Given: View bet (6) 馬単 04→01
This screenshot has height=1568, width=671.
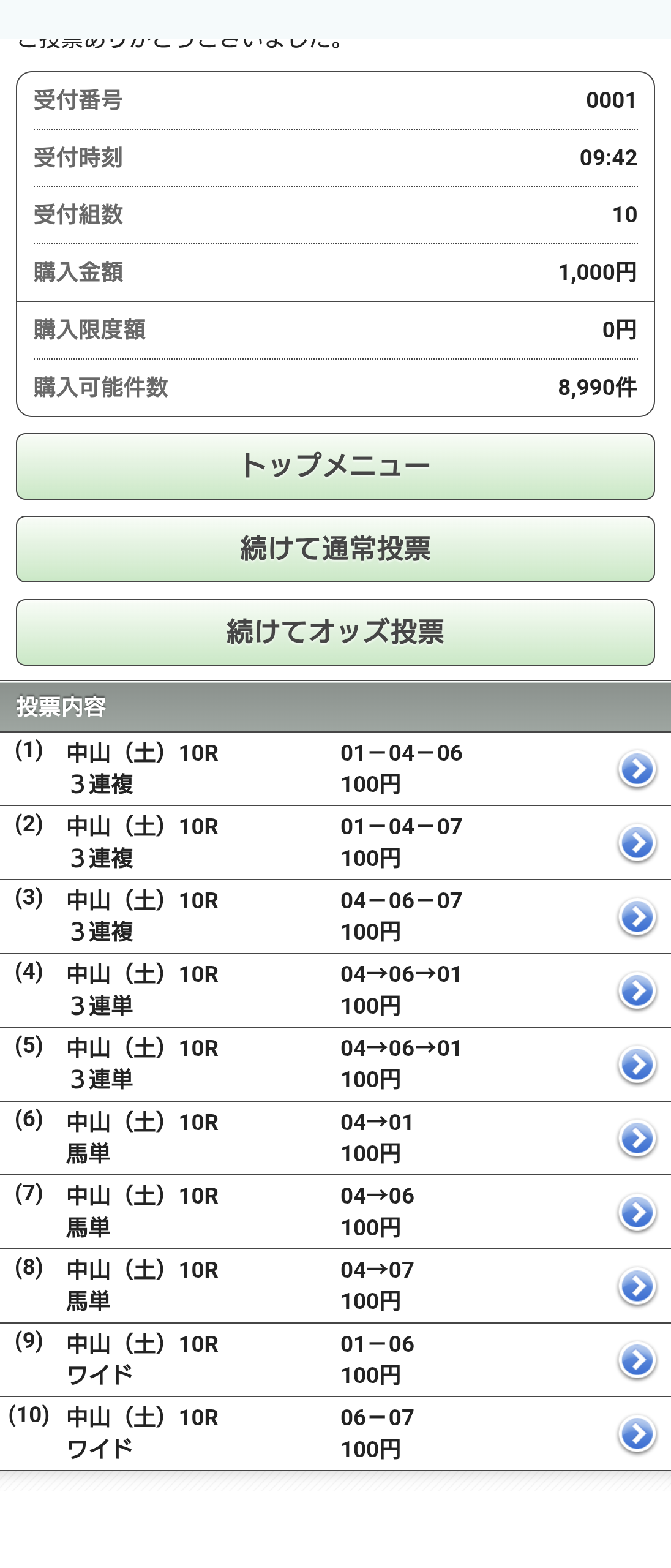Looking at the screenshot, I should 637,1138.
